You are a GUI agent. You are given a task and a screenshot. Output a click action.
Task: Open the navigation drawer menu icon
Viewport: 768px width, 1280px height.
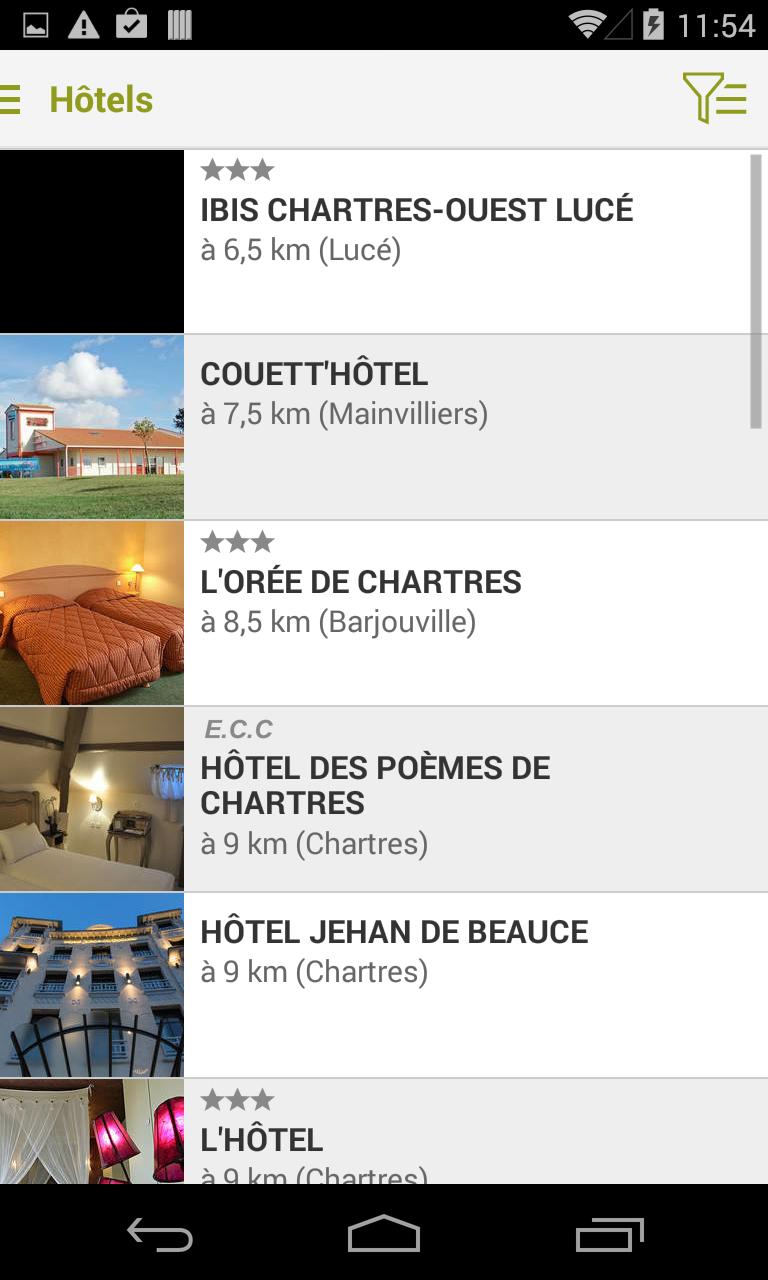(8, 98)
